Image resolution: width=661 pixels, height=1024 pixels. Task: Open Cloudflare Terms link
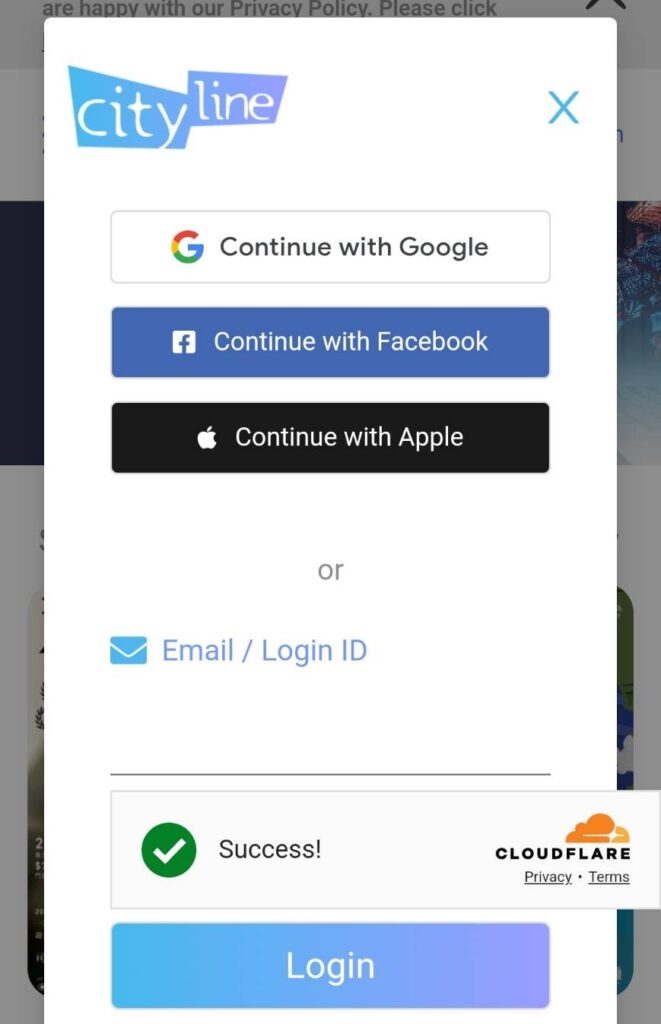pos(608,877)
